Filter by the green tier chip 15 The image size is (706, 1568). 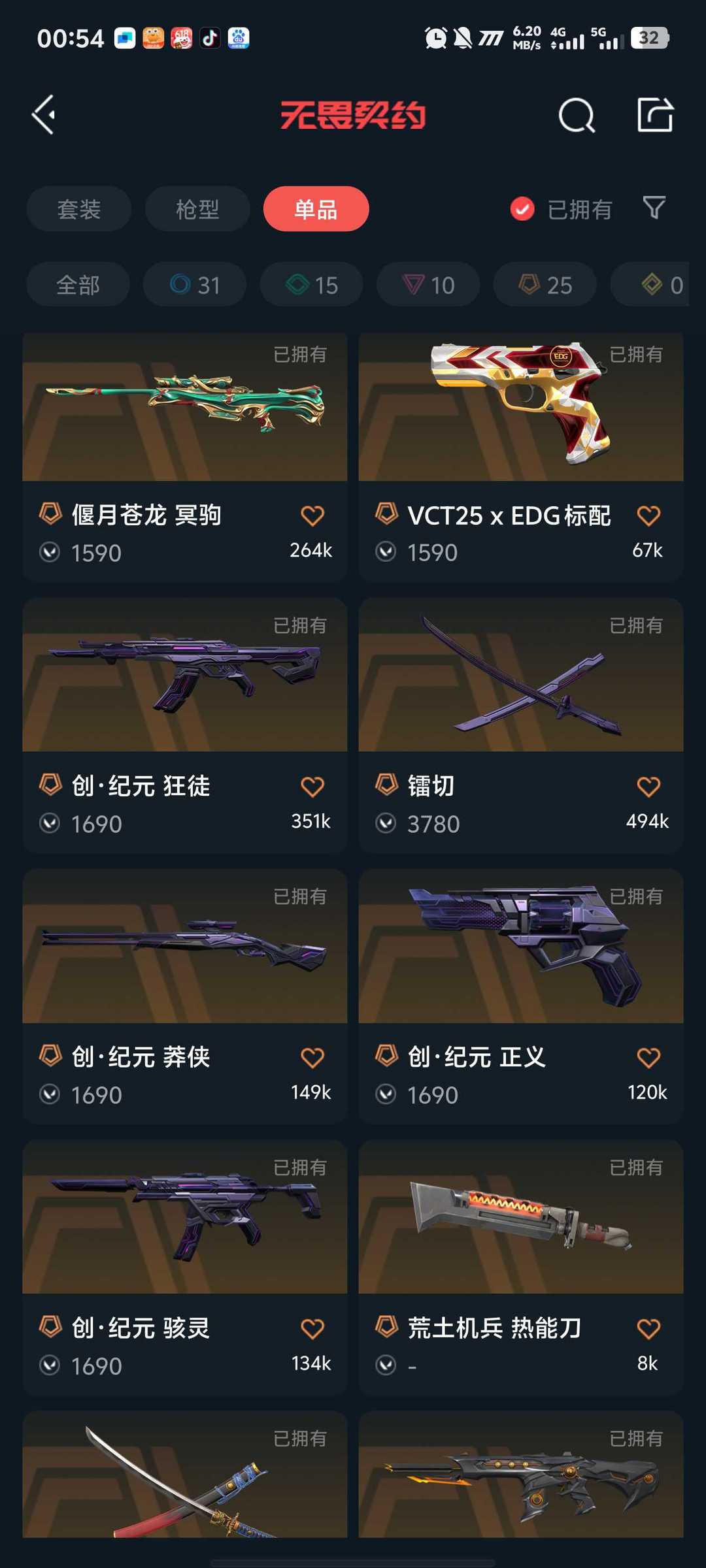[x=312, y=285]
